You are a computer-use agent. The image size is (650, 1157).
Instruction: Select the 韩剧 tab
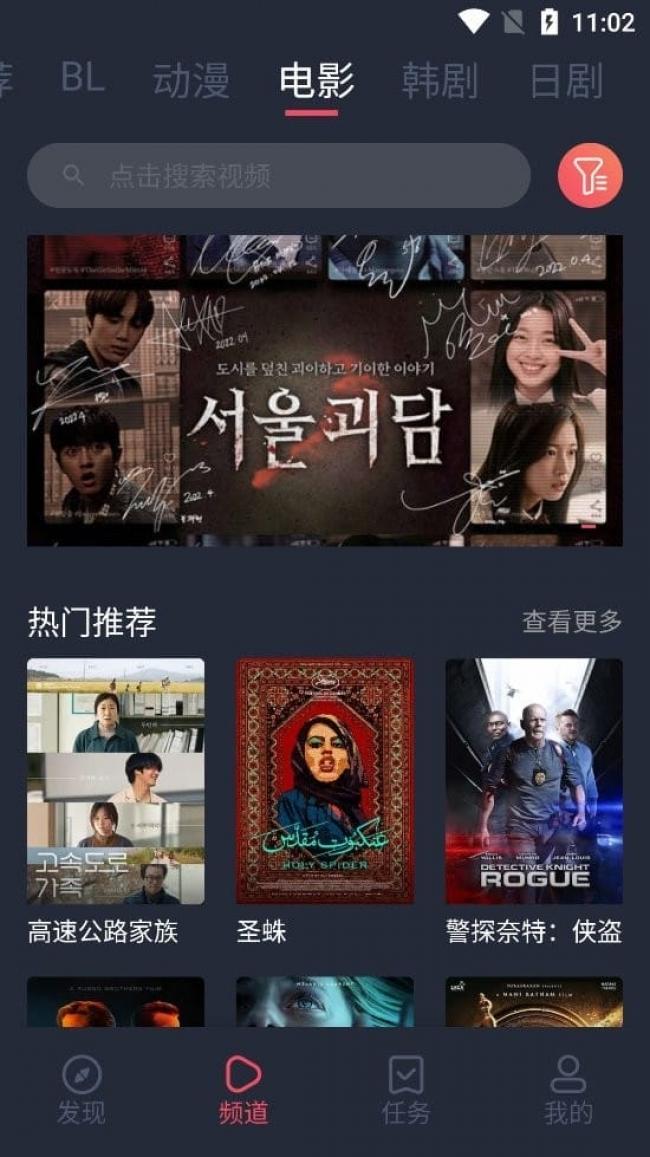coord(439,80)
